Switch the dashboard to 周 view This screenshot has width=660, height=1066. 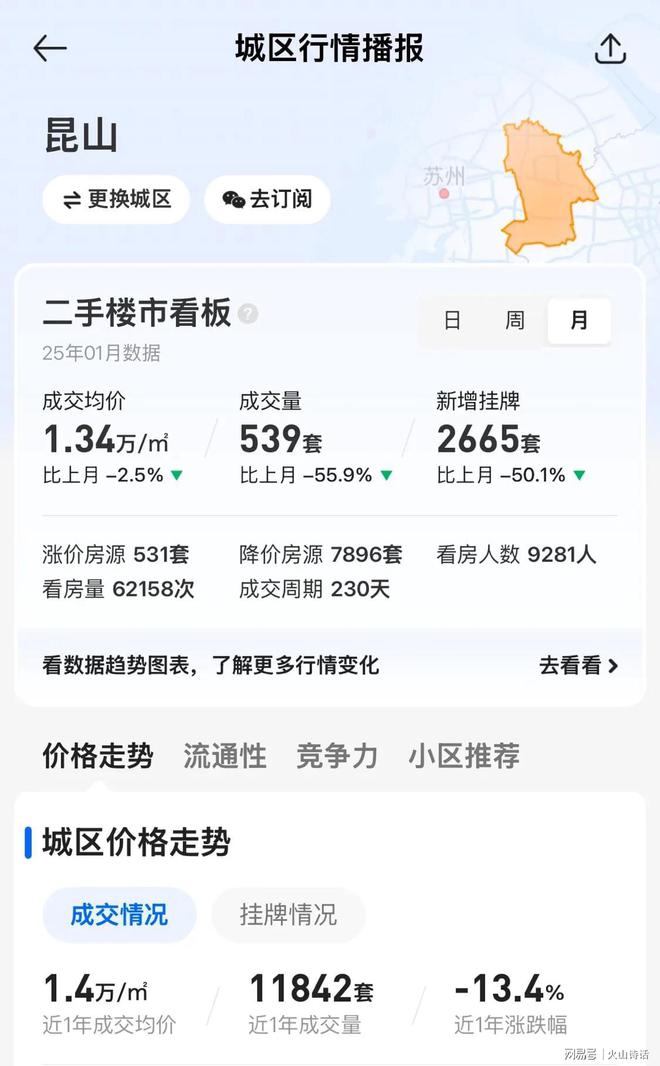pyautogui.click(x=514, y=321)
